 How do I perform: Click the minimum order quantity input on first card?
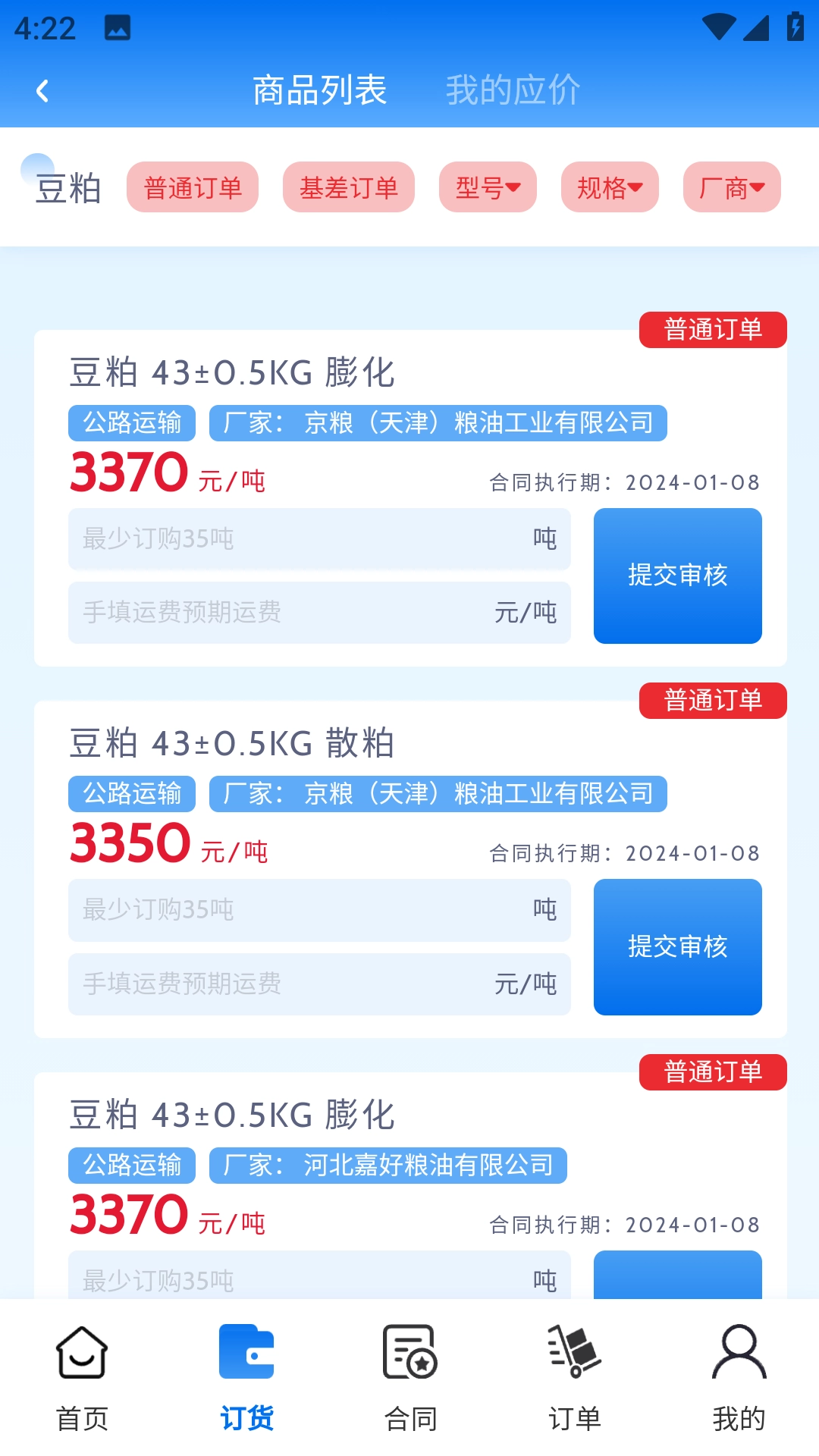click(x=318, y=538)
